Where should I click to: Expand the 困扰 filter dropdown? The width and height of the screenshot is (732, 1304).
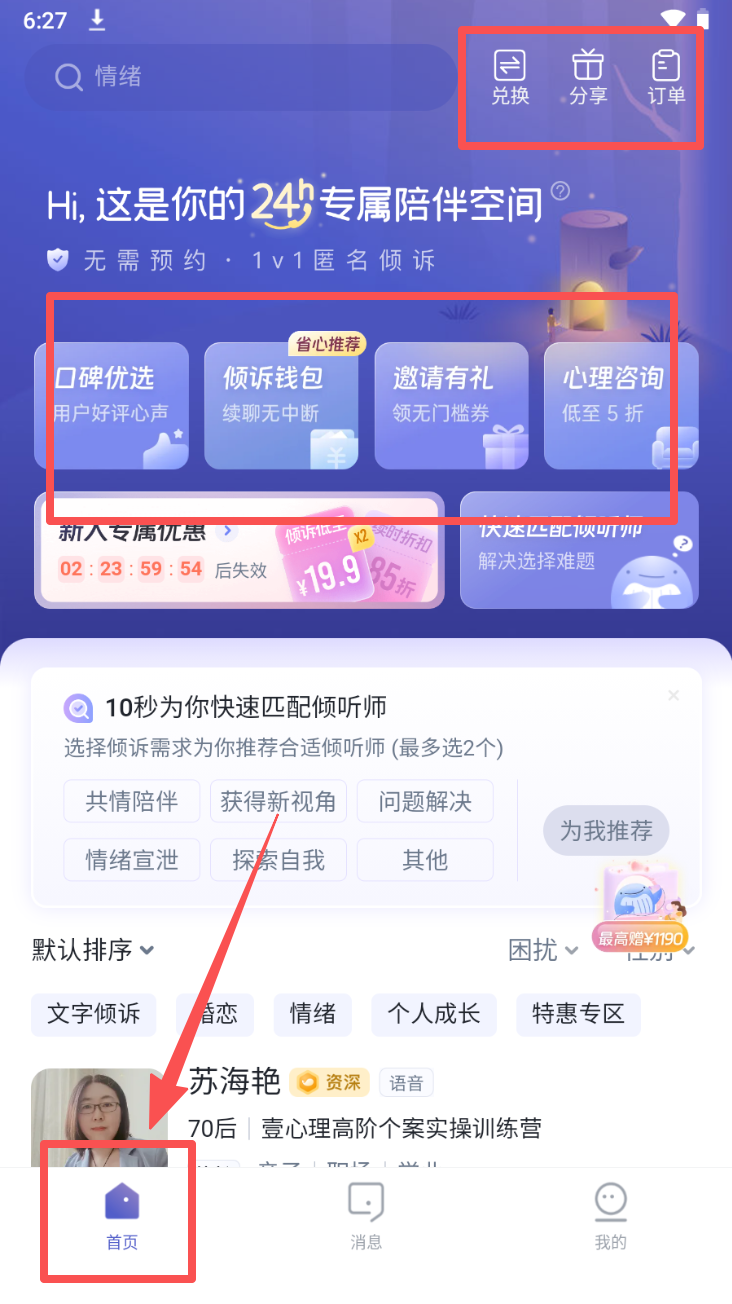543,950
